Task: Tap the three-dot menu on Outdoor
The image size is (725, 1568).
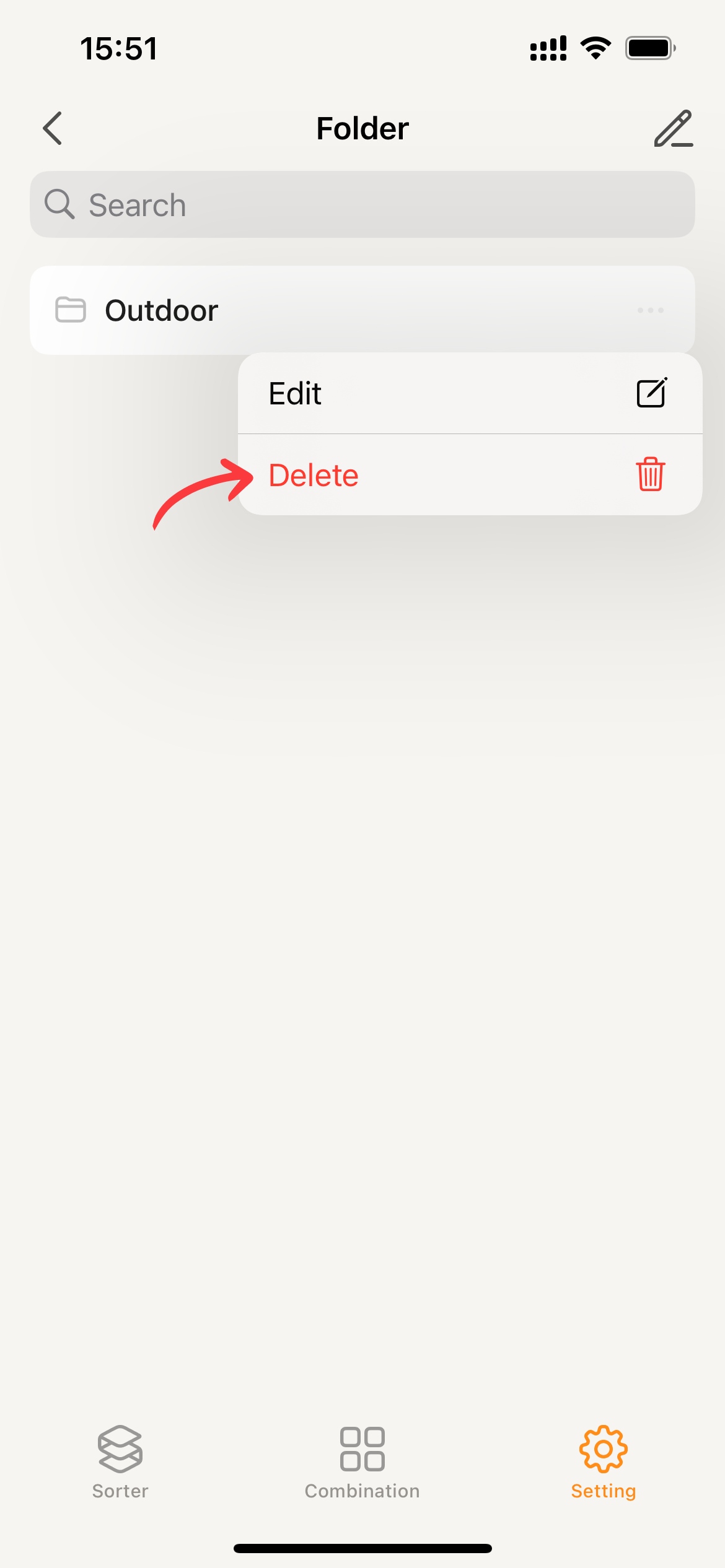Action: click(x=651, y=310)
